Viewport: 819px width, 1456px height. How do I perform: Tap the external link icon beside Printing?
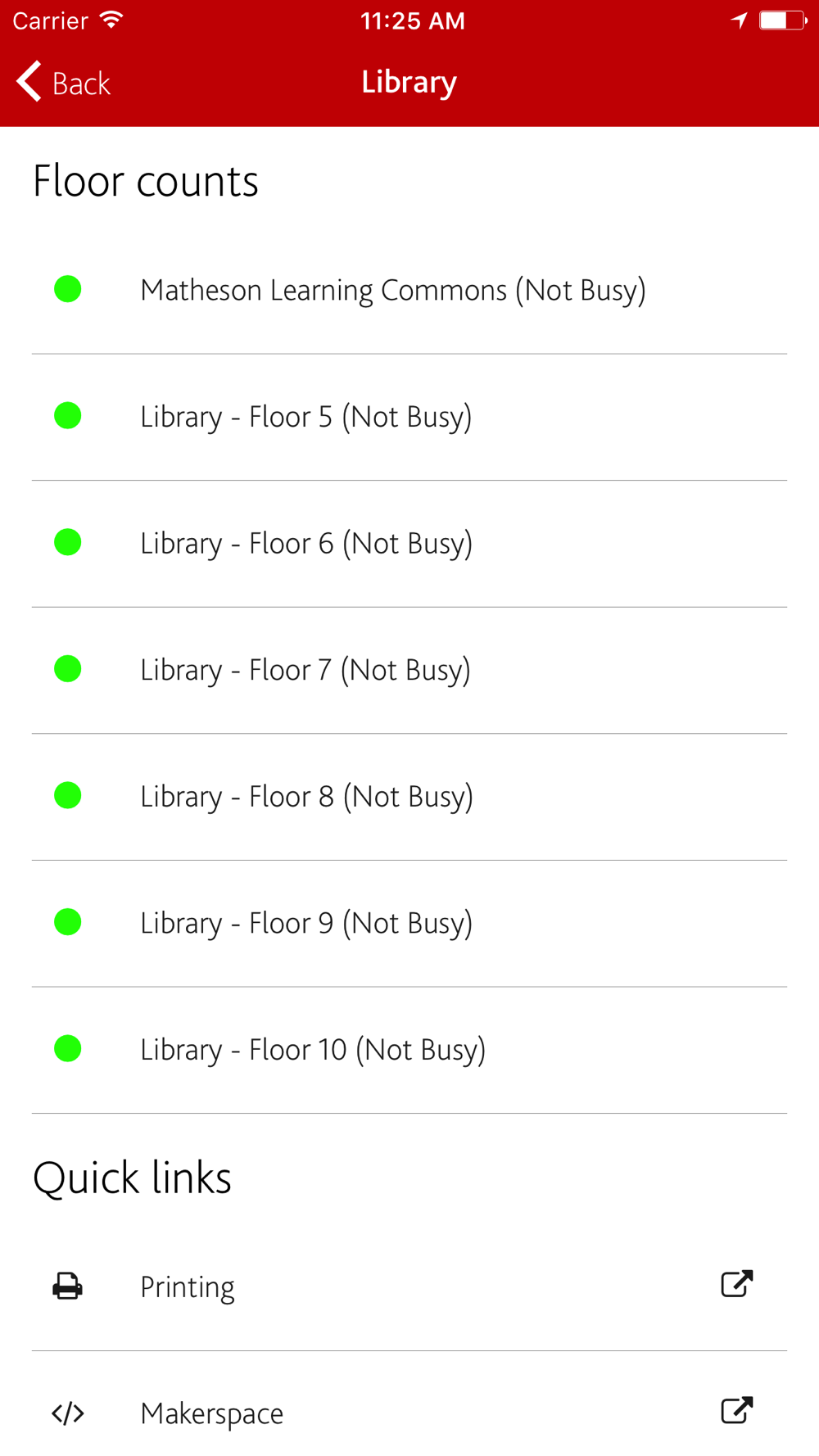736,1284
